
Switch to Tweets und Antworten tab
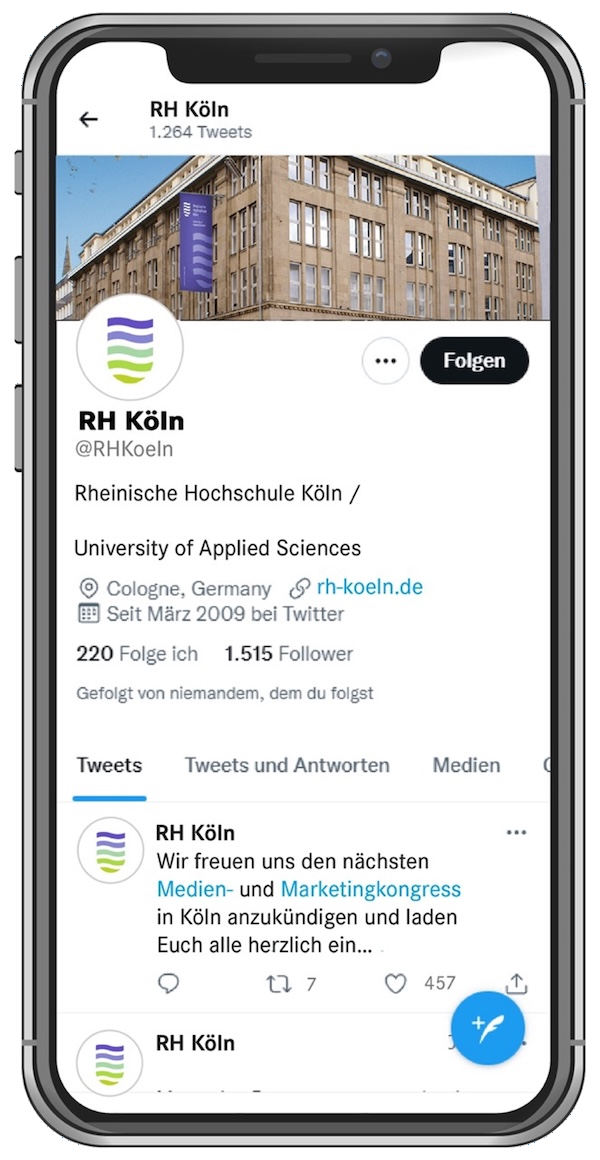click(x=287, y=765)
